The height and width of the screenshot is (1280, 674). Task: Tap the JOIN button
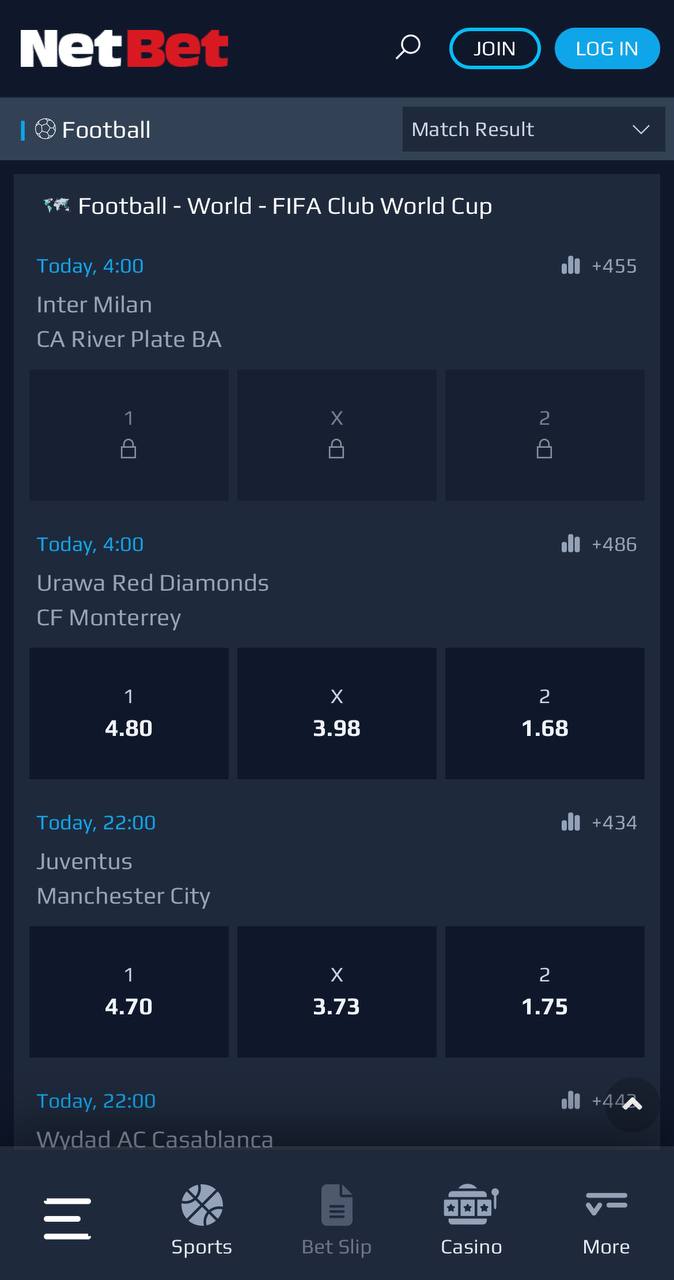click(494, 48)
